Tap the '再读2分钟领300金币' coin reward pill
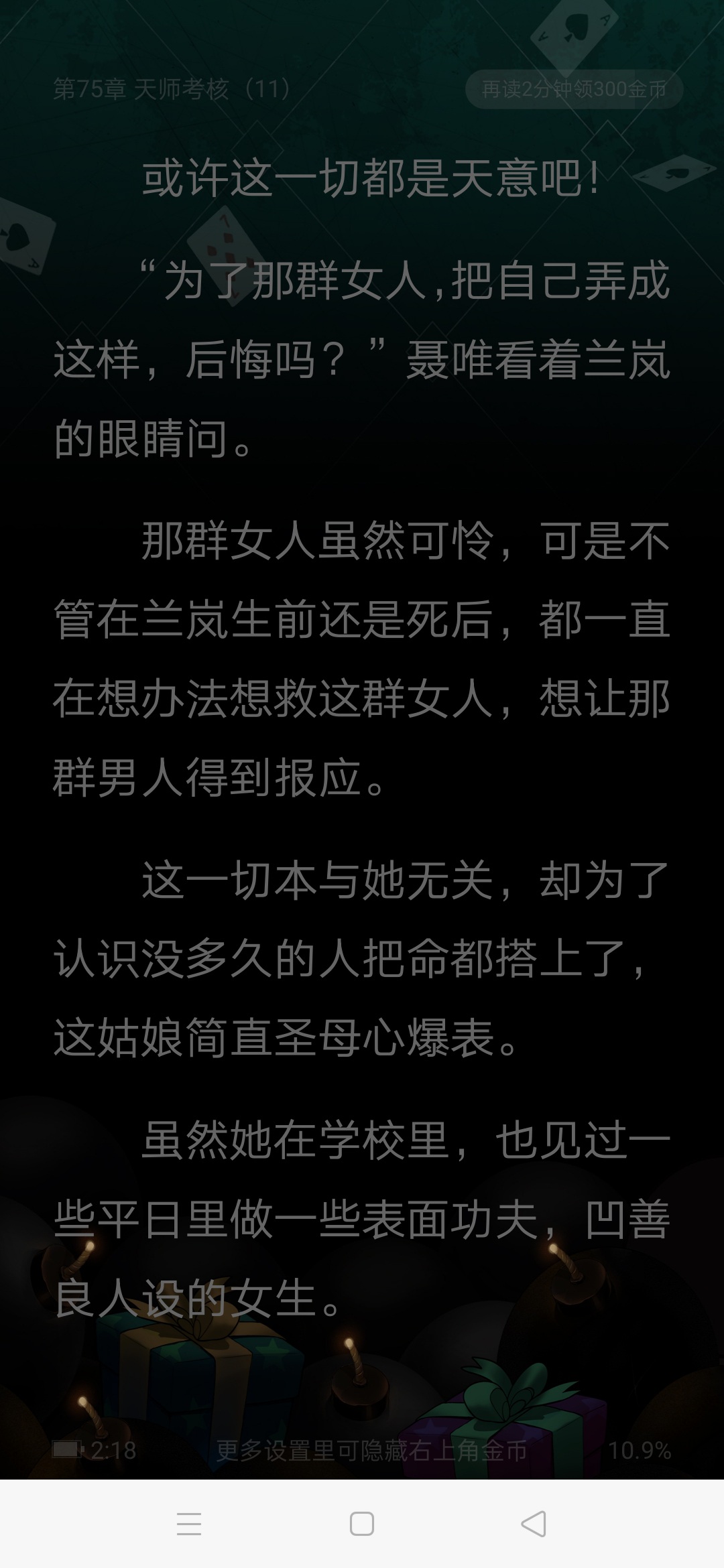Screen dimensions: 724x1568 575,89
